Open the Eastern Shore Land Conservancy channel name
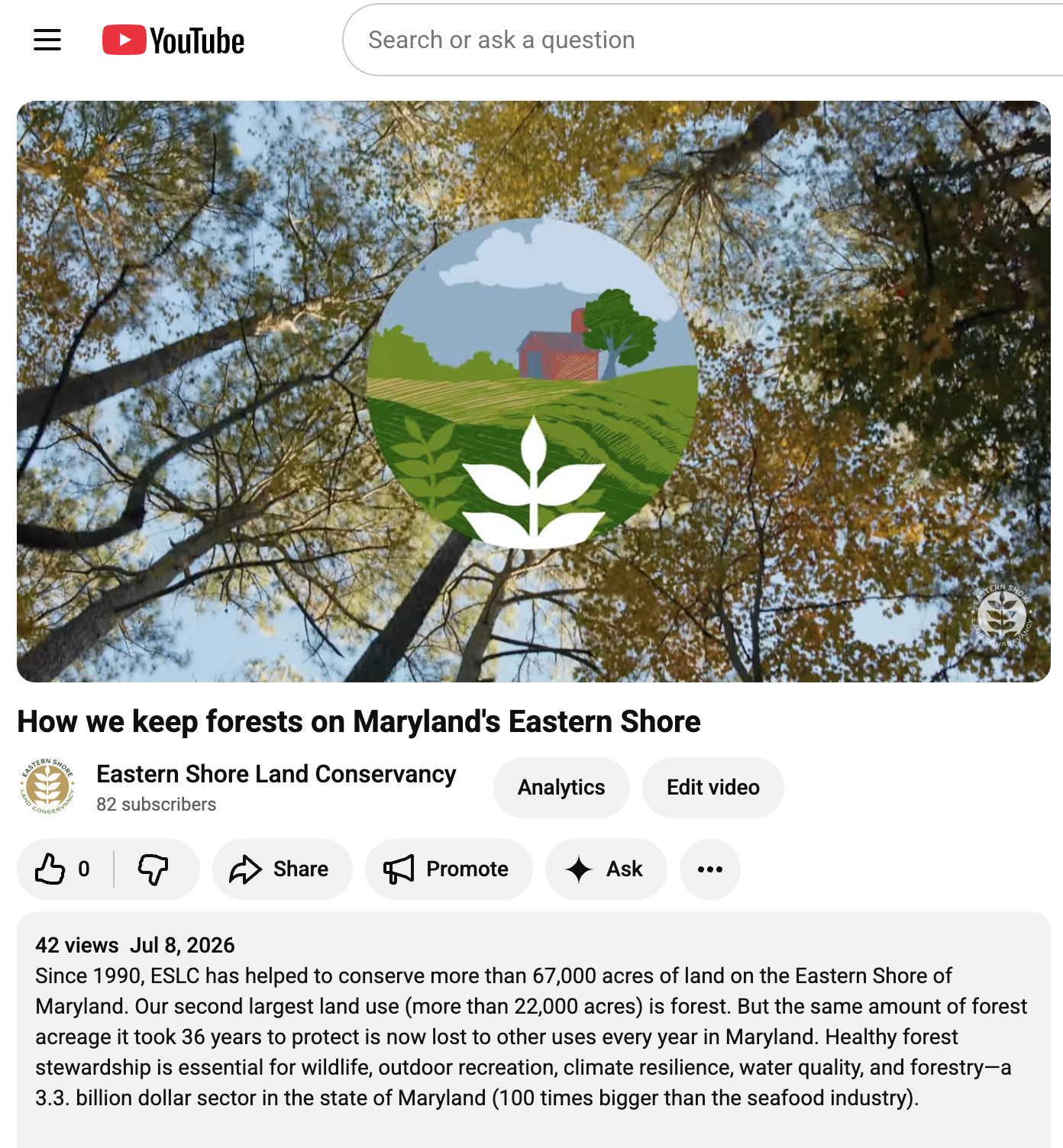The image size is (1063, 1148). pos(276,774)
